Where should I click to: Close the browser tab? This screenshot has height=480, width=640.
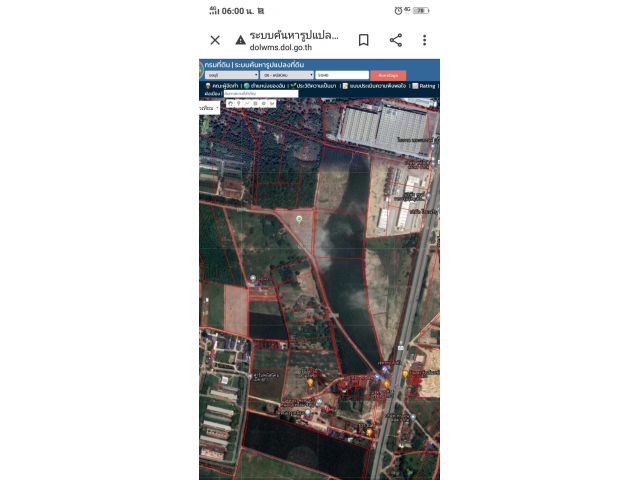[x=215, y=40]
